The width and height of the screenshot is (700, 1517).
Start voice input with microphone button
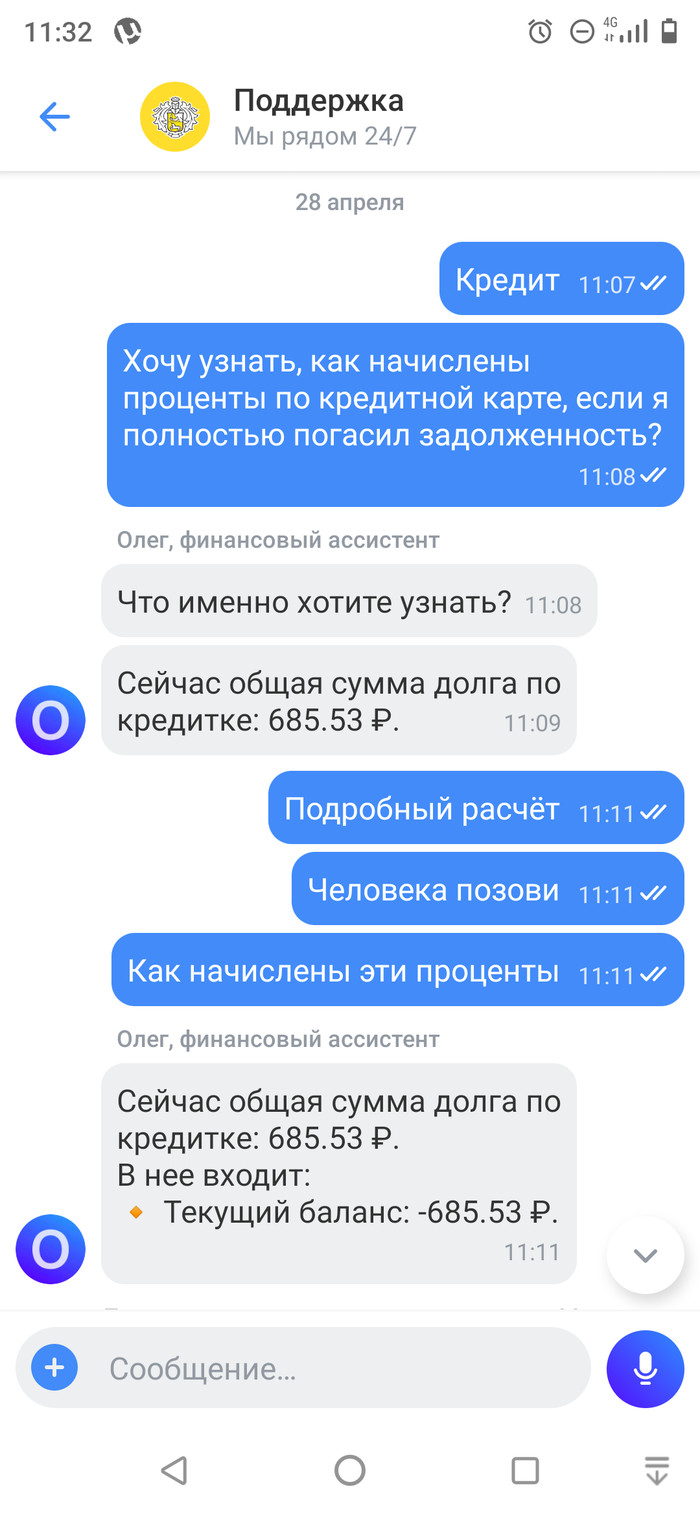(x=645, y=1368)
